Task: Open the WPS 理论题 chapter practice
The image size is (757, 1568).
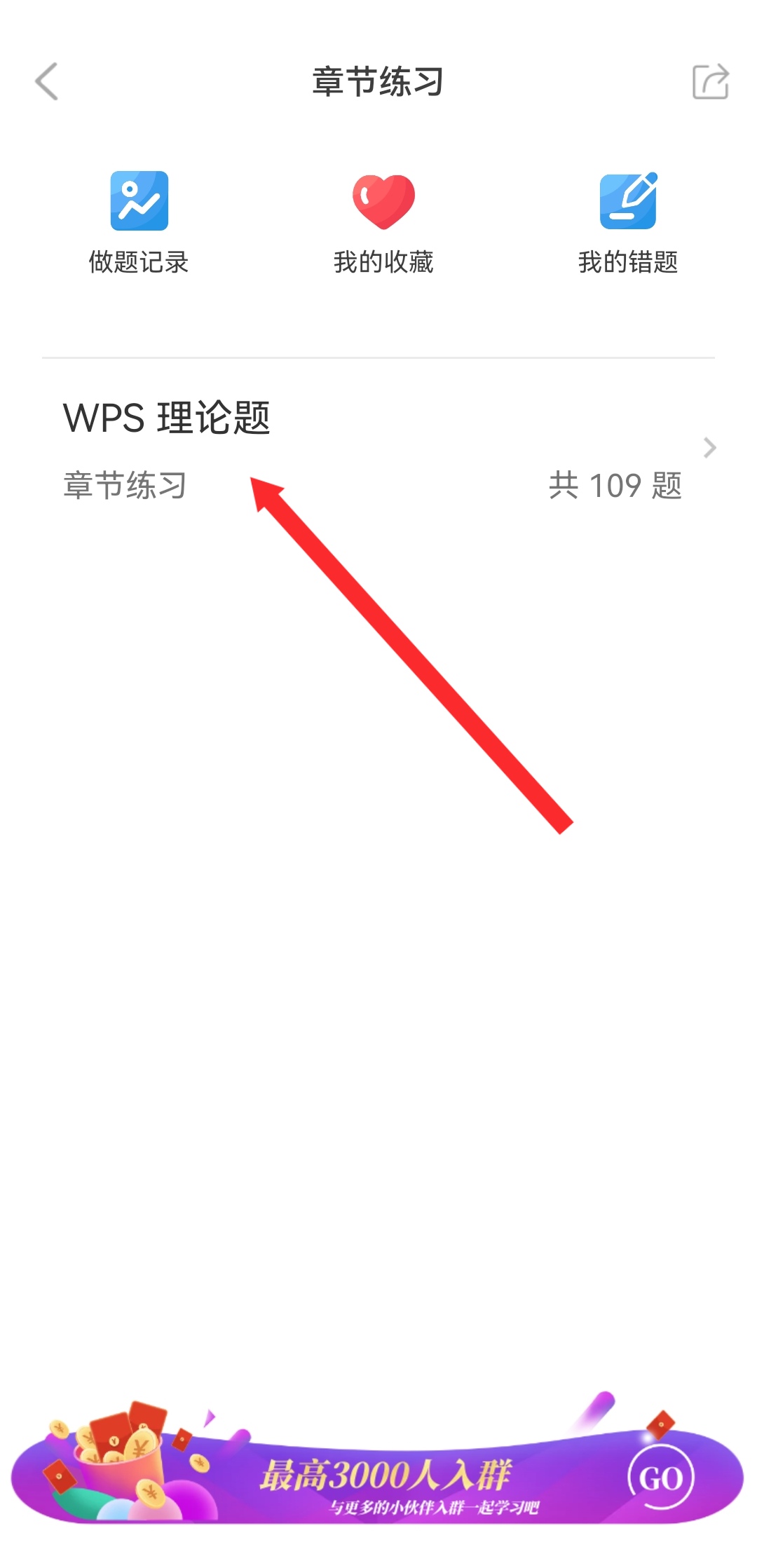Action: [x=378, y=449]
